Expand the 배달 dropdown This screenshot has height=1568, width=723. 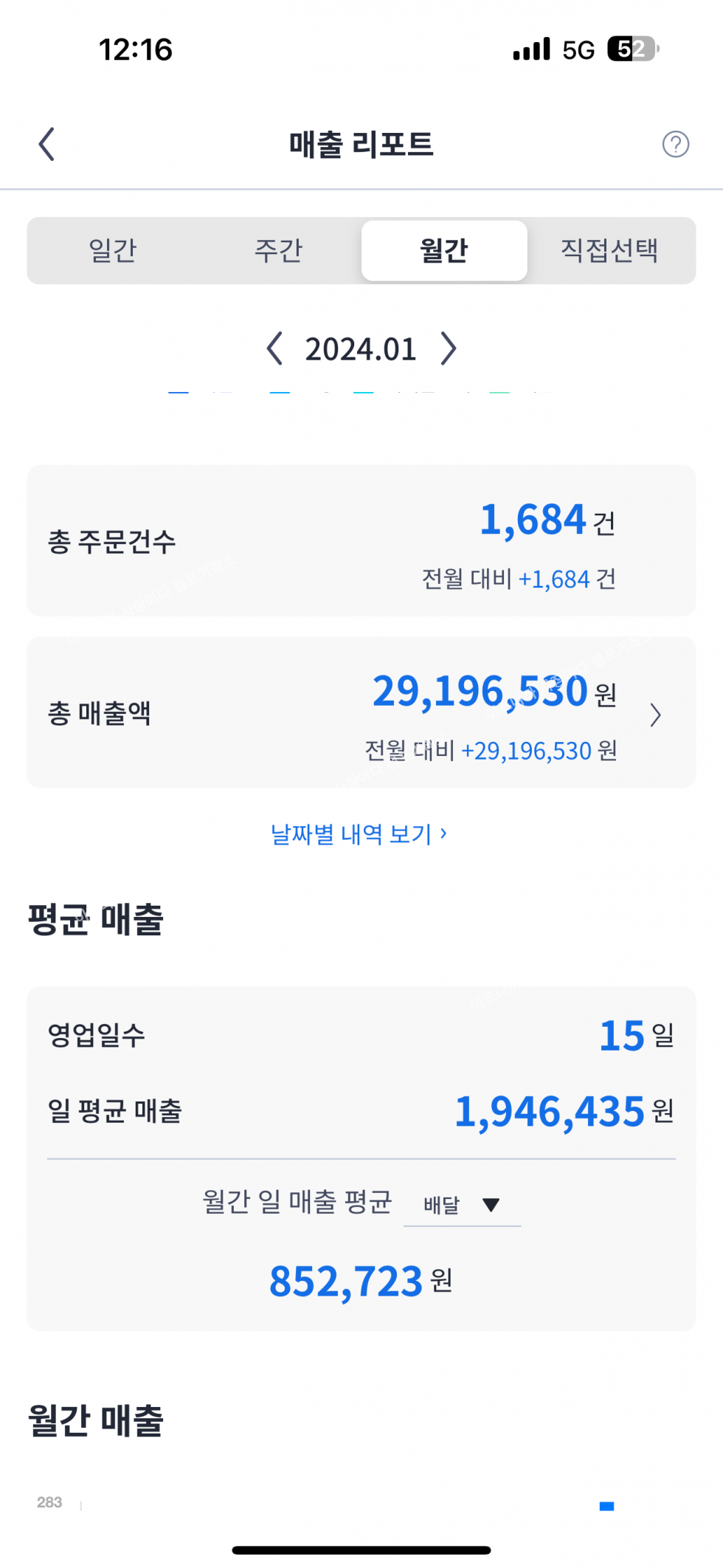463,1205
